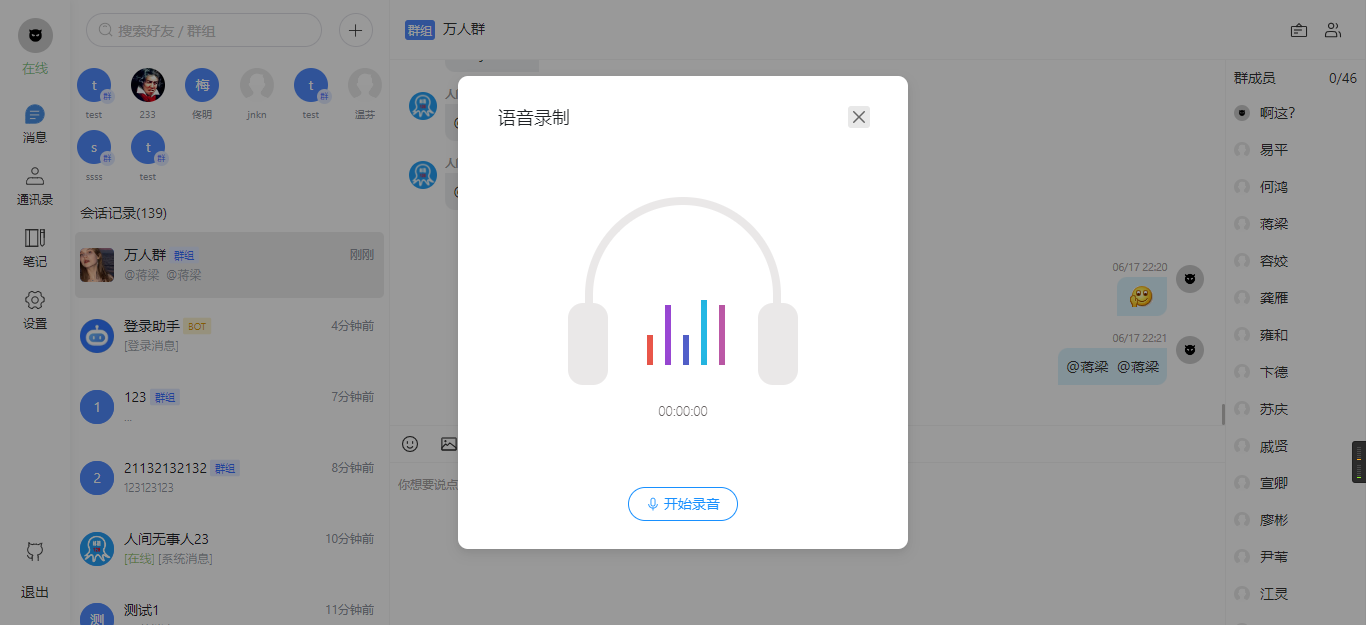Switch to the 通讯录 tab
This screenshot has width=1366, height=625.
pos(35,185)
